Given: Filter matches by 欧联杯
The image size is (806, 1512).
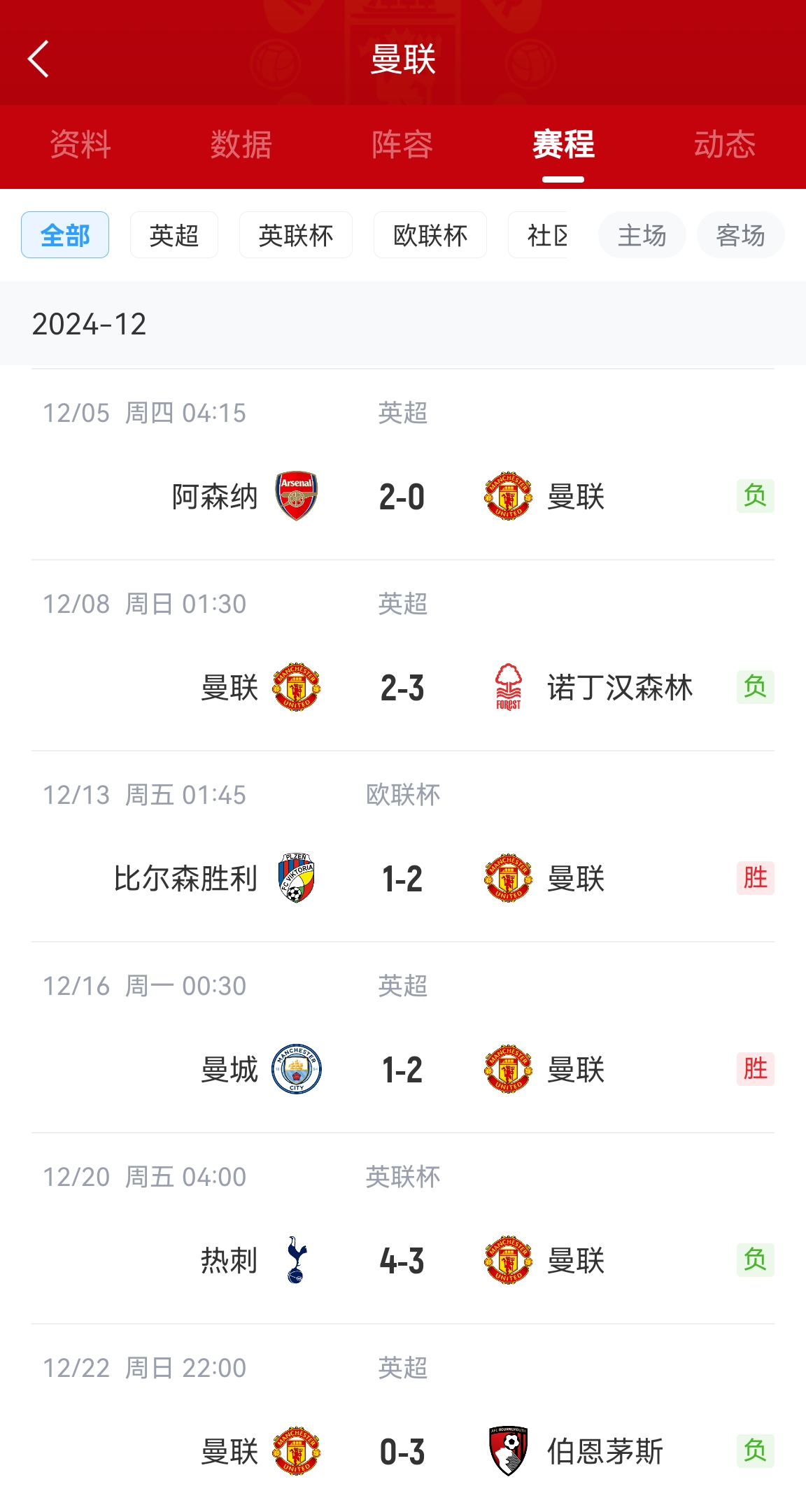Looking at the screenshot, I should [430, 235].
